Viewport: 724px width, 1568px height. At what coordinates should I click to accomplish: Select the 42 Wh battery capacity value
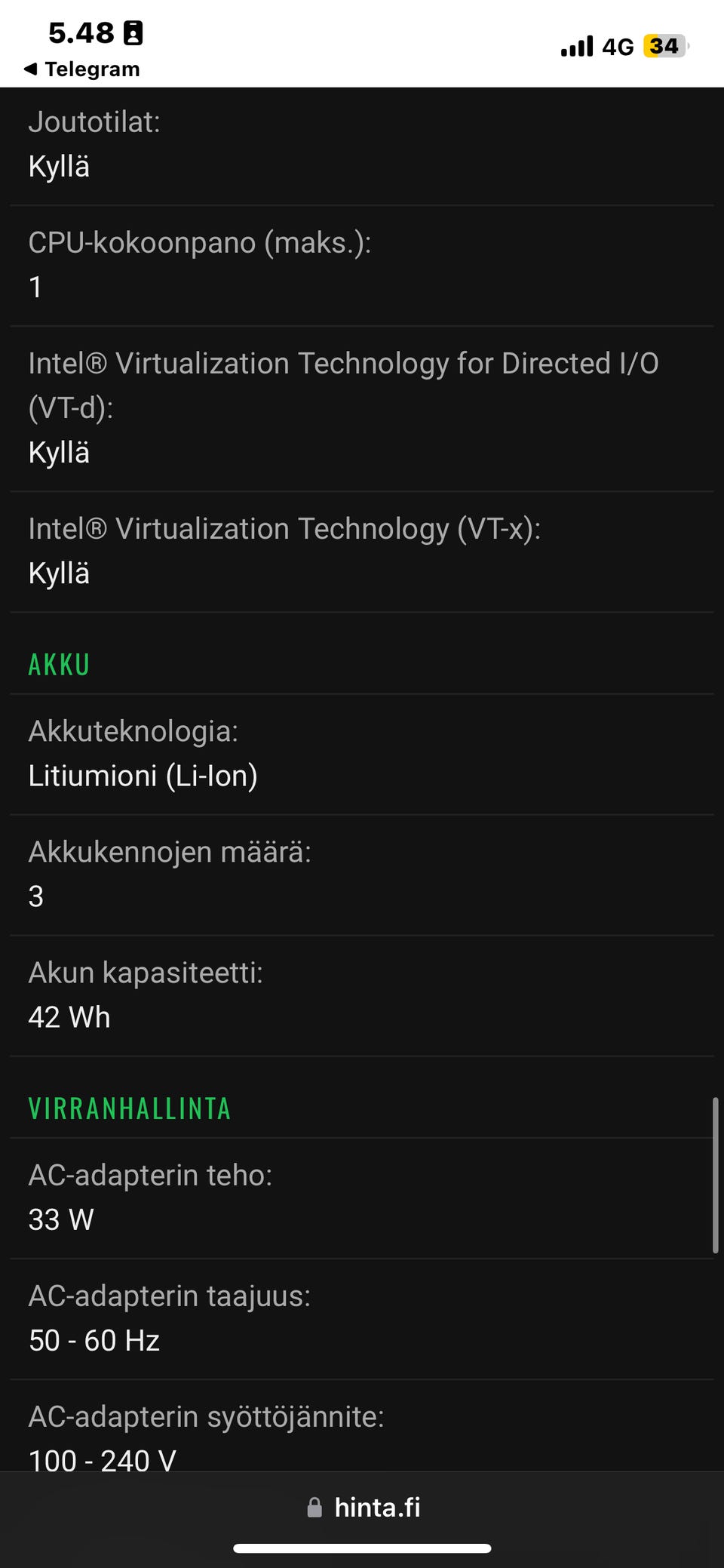[69, 1017]
